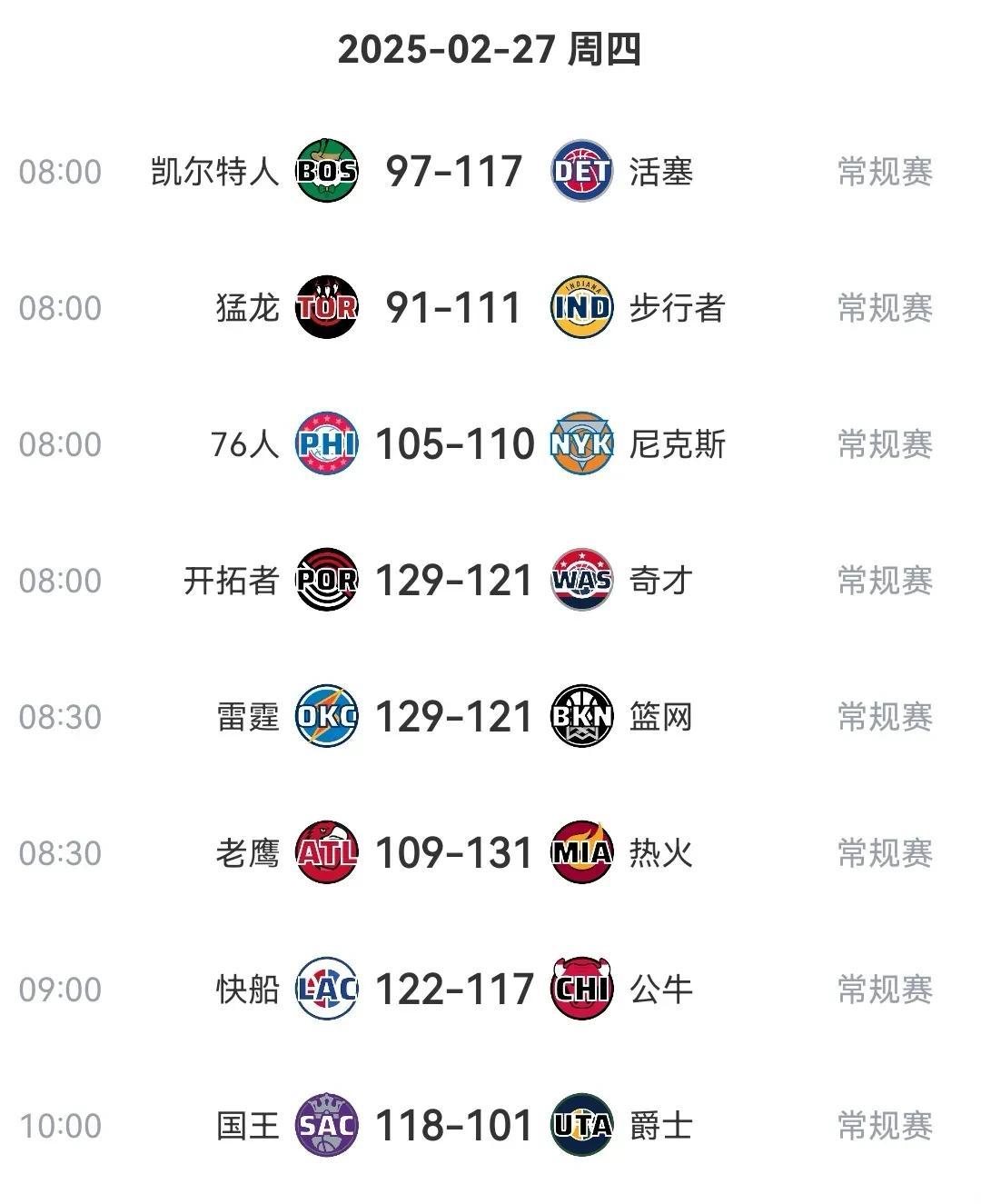Viewport: 981px width, 1204px height.
Task: View the Raptors vs Pacers 91-111 game
Action: click(453, 308)
